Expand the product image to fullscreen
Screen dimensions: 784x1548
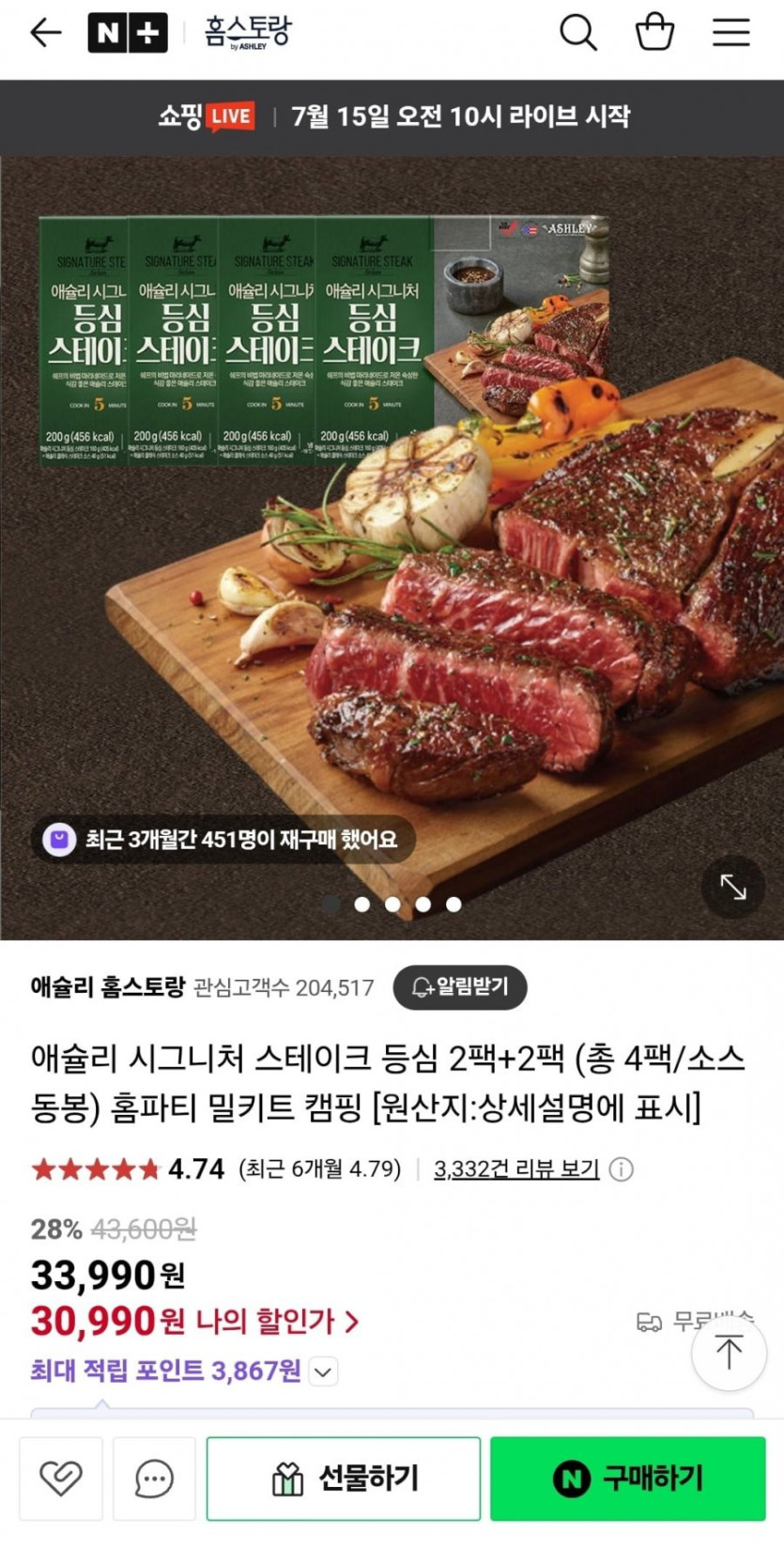click(733, 886)
